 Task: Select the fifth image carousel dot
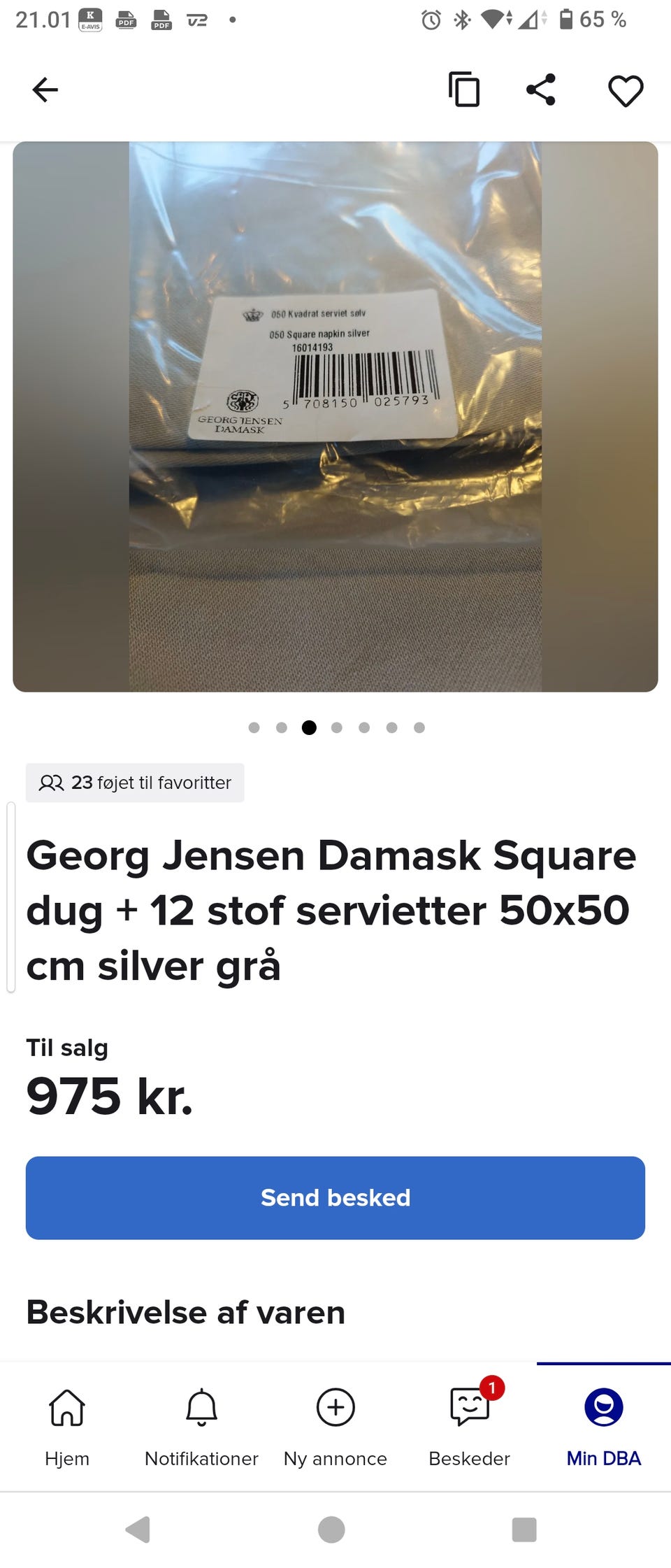[364, 727]
